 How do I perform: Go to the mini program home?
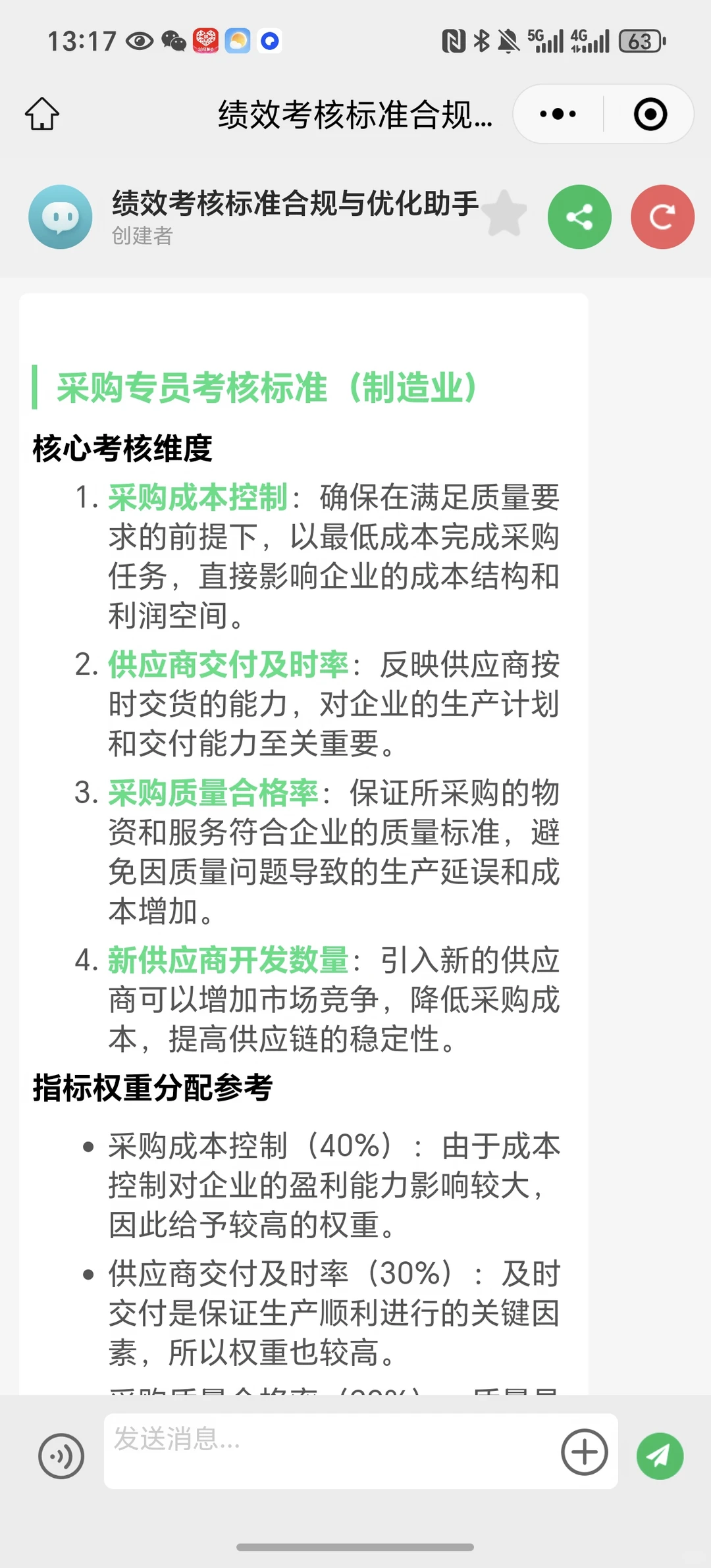tap(42, 114)
